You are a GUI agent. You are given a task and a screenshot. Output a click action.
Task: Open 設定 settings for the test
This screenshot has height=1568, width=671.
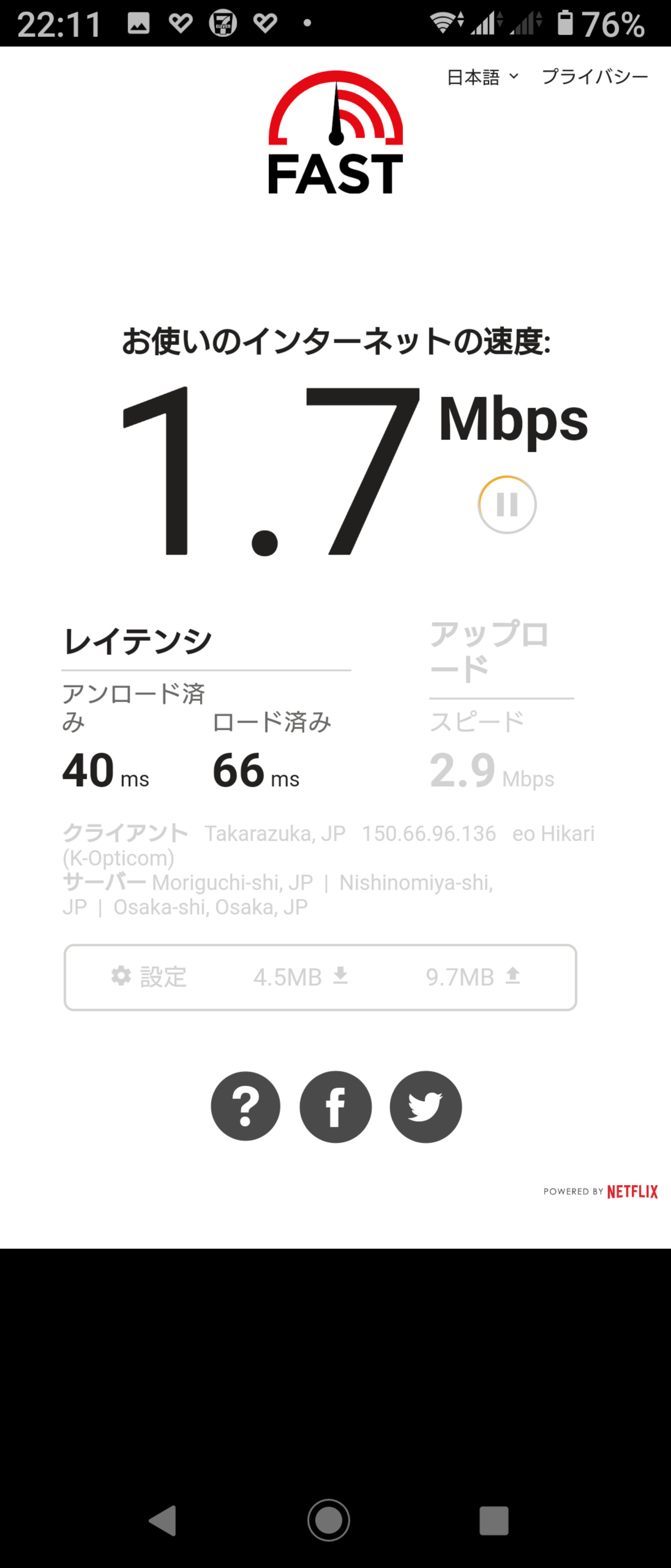click(x=149, y=977)
